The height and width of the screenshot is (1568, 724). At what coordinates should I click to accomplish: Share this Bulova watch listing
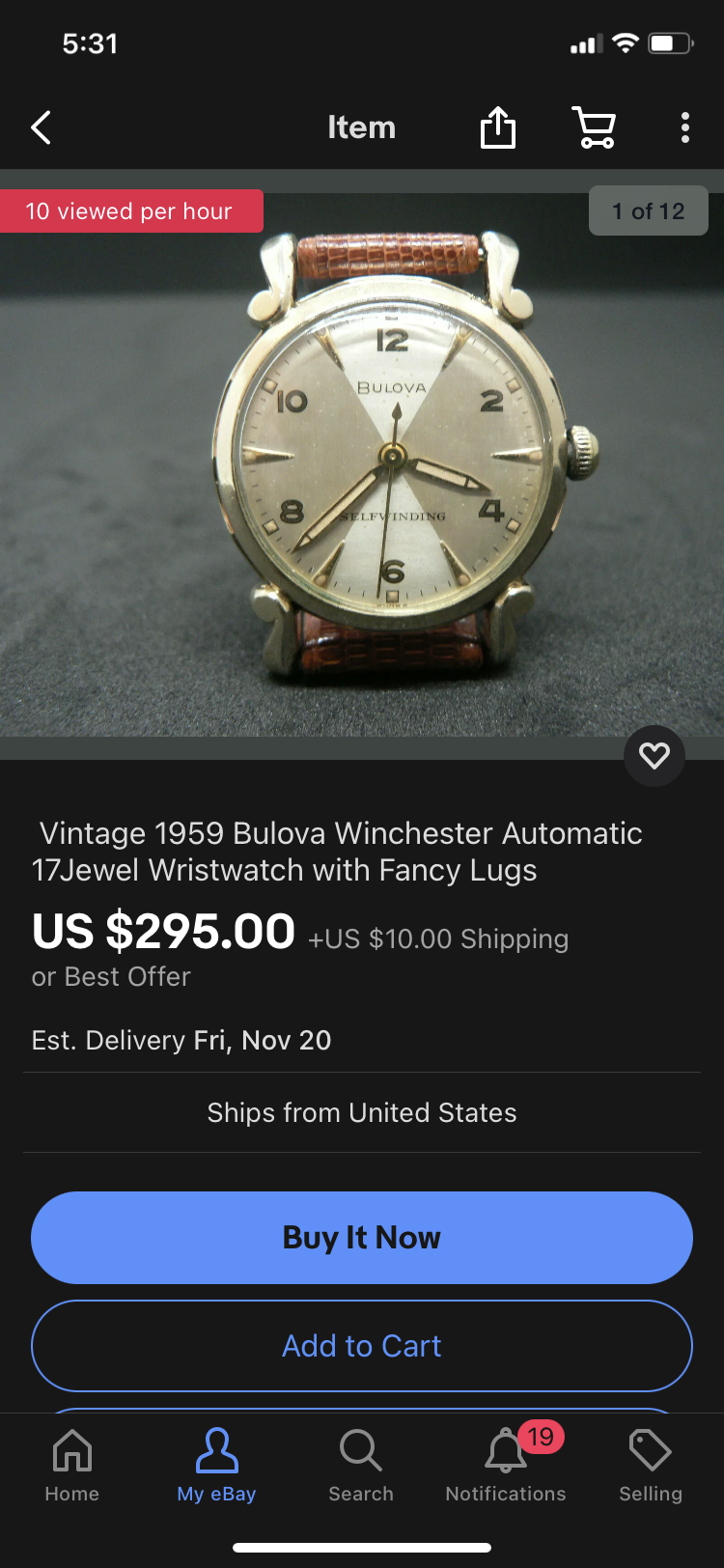(498, 127)
